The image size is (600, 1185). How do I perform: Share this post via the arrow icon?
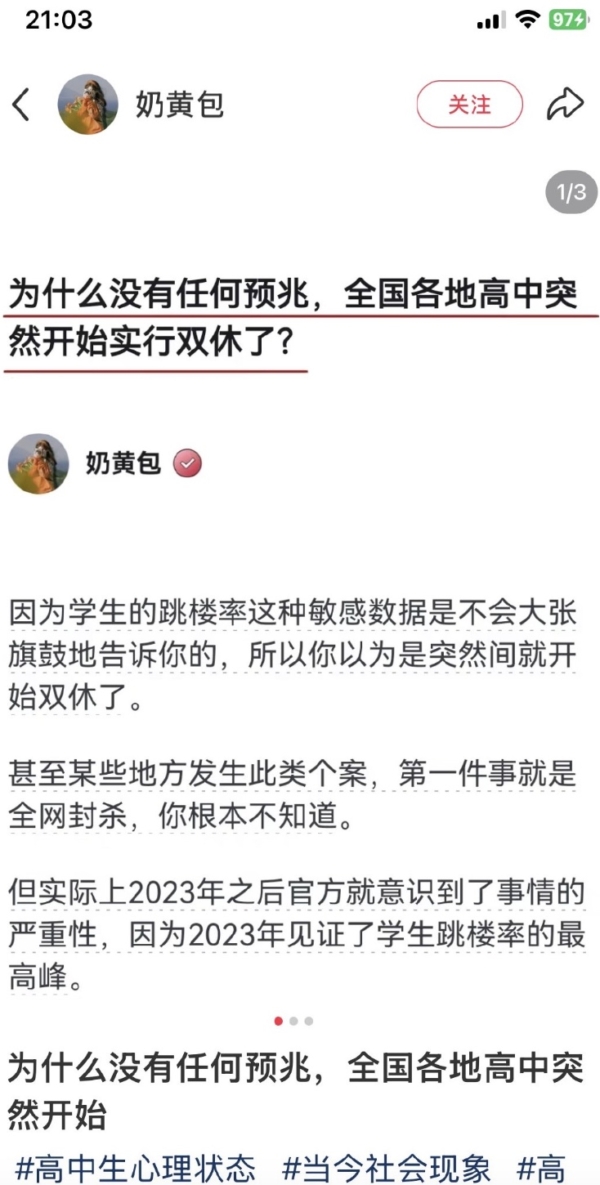coord(565,104)
